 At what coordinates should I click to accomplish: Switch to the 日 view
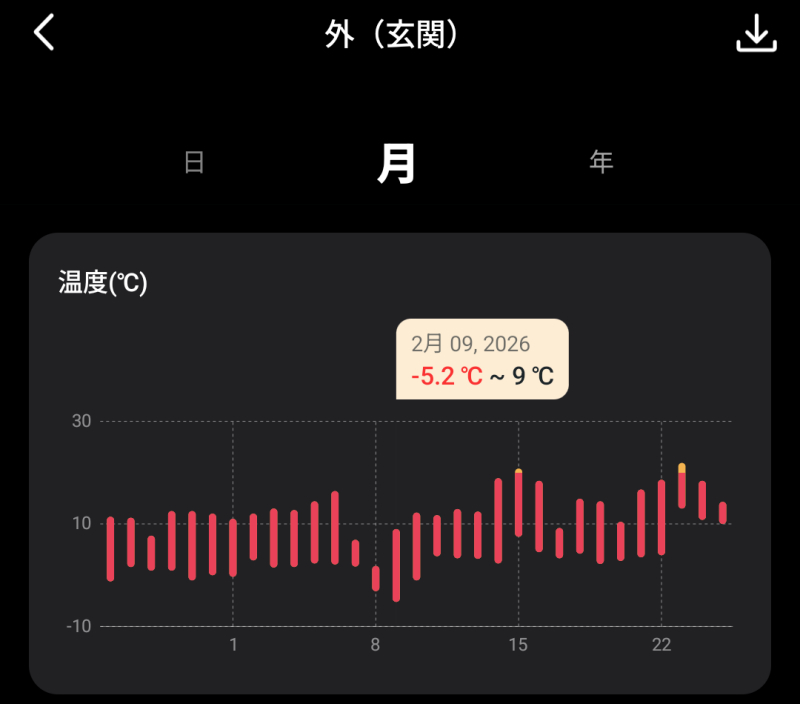[194, 163]
